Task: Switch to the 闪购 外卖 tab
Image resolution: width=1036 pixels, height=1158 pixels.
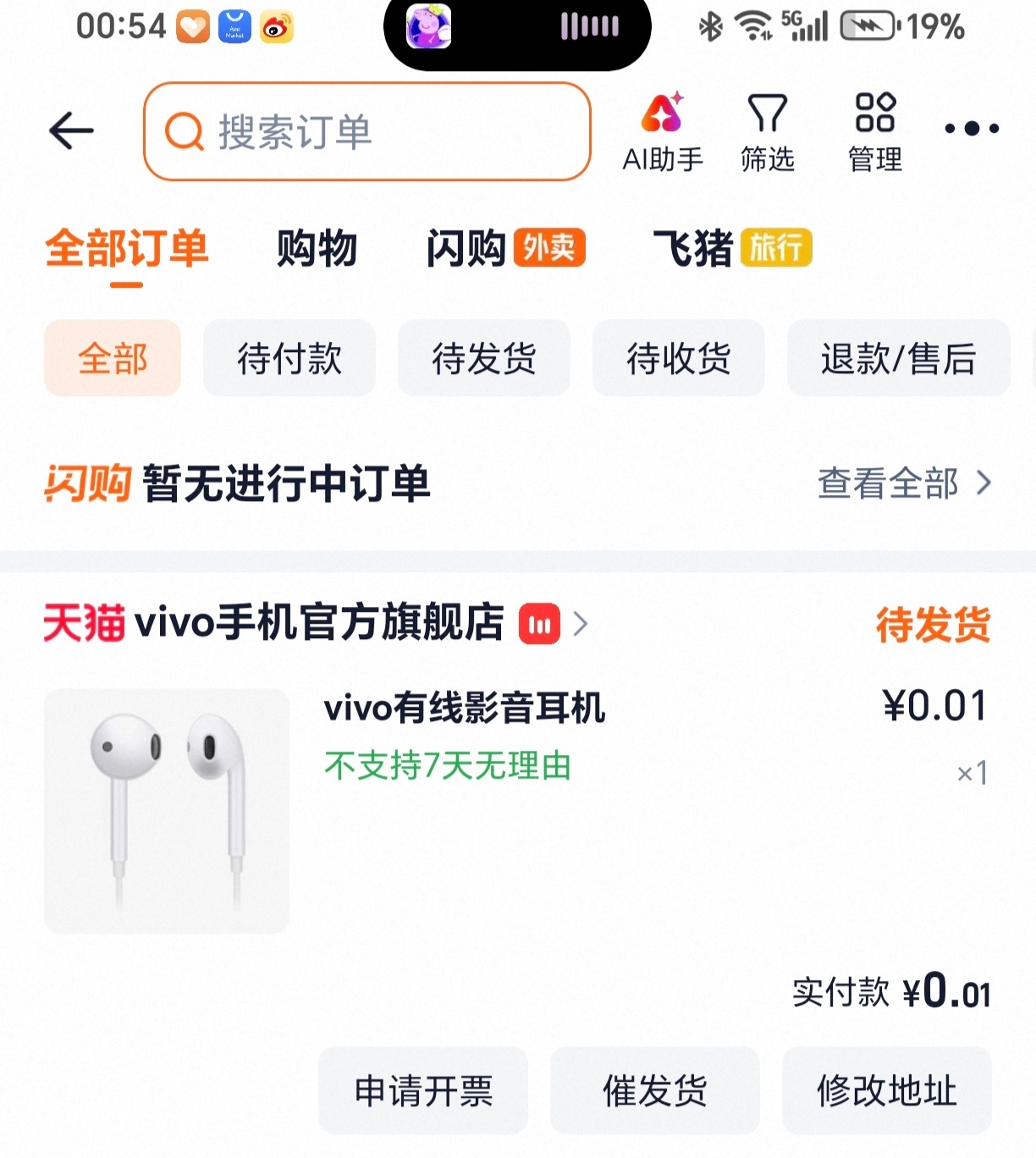Action: 505,249
